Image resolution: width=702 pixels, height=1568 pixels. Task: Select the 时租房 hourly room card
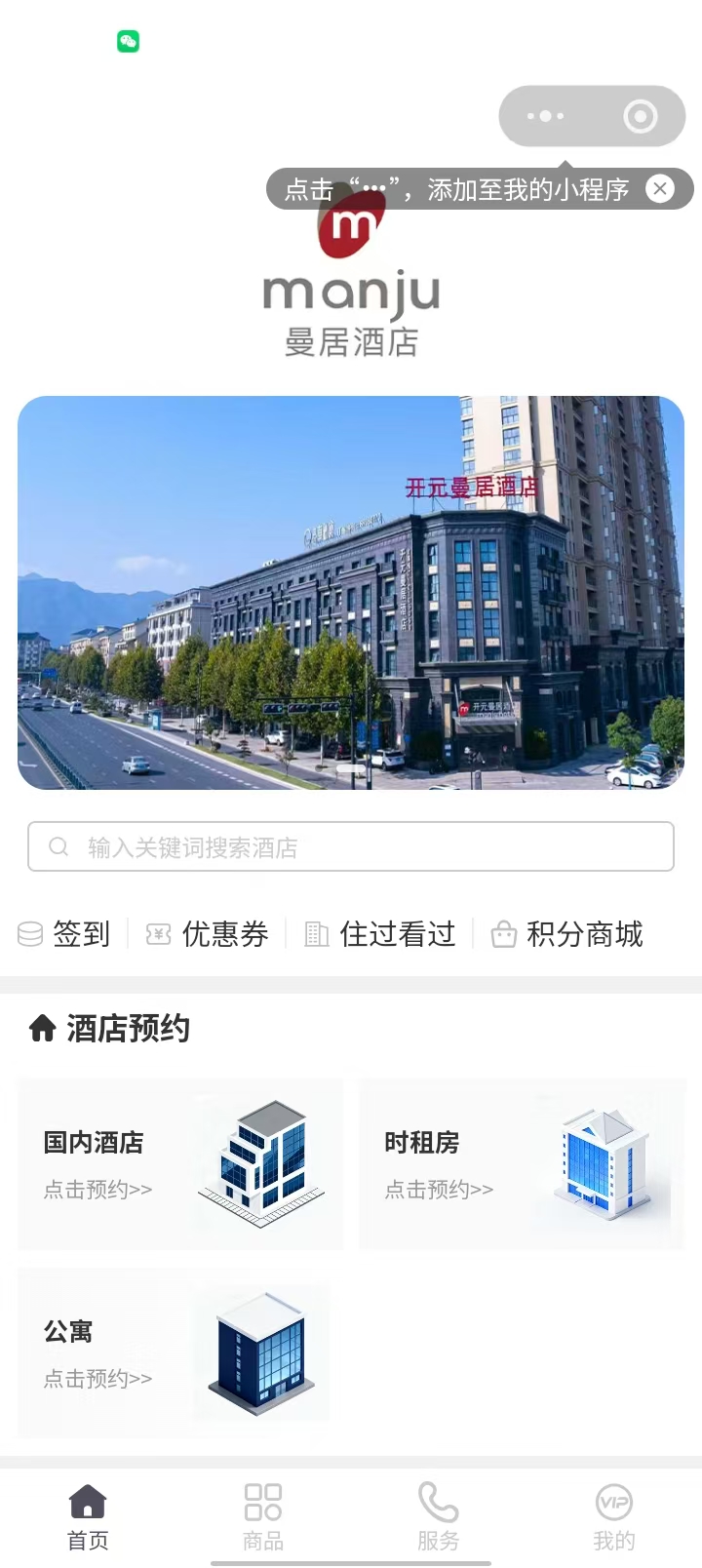[x=522, y=1163]
